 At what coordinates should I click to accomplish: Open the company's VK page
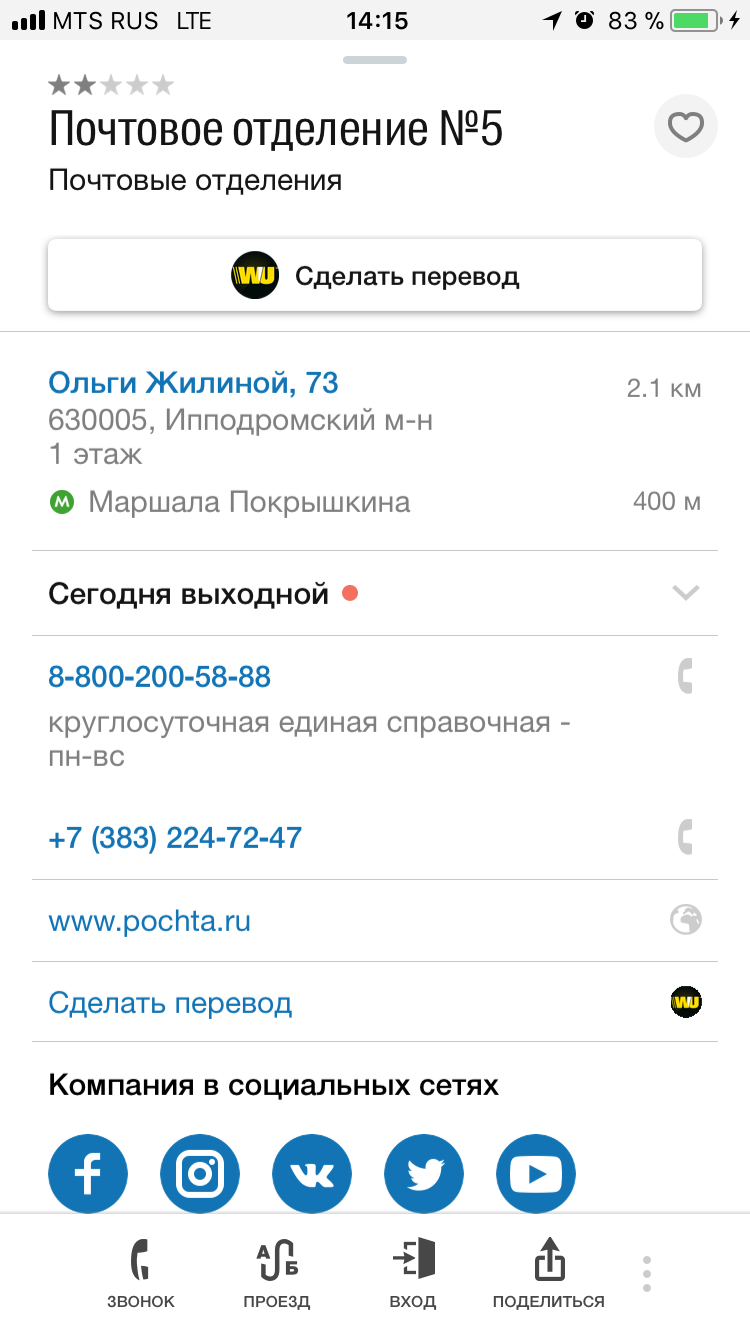(x=312, y=1174)
